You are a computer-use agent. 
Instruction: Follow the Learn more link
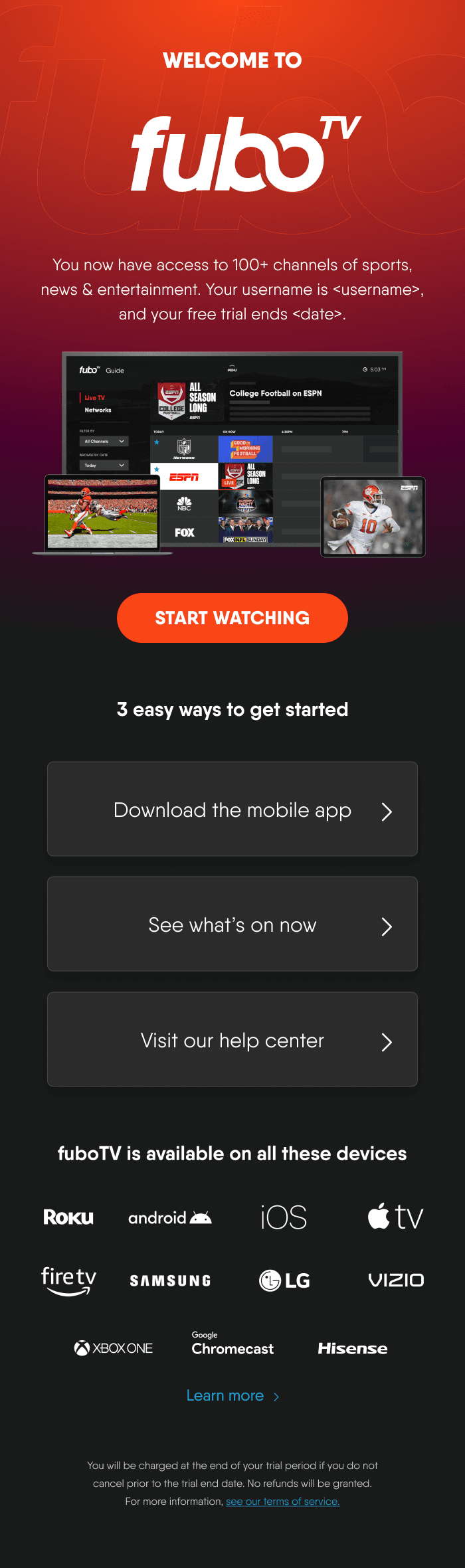pos(232,1395)
